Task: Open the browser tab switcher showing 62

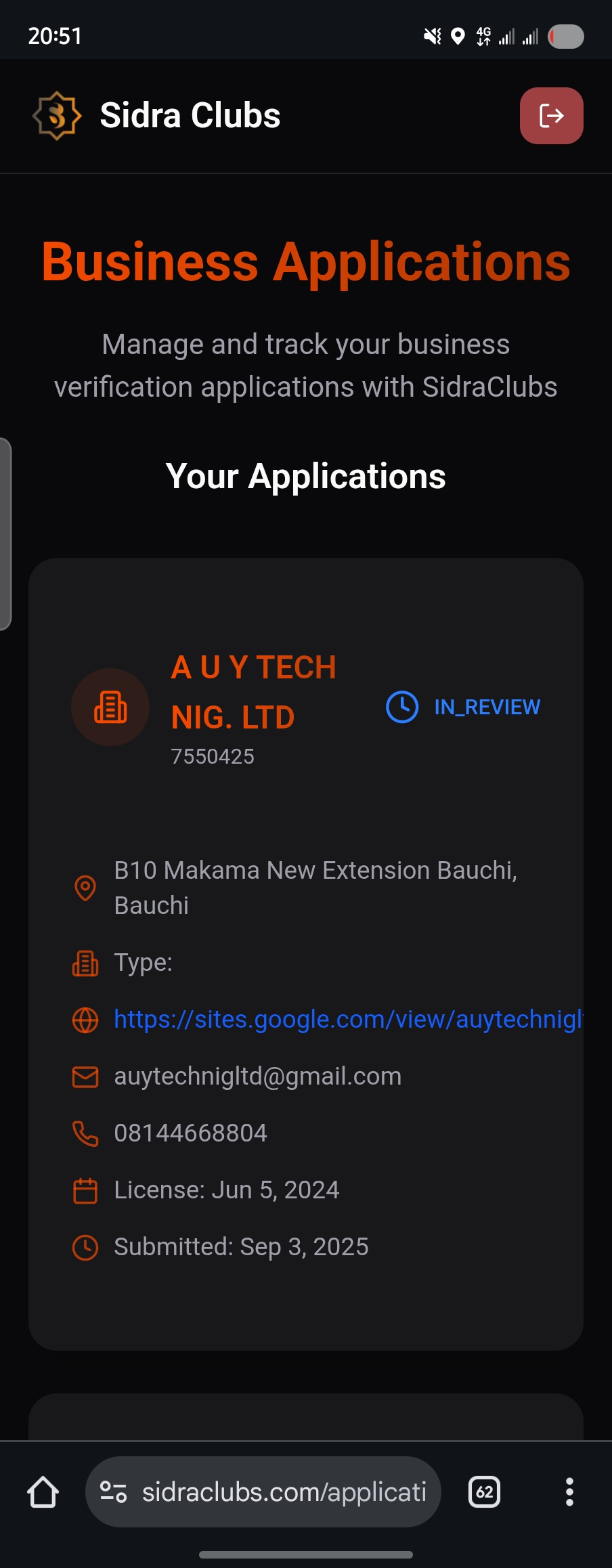Action: point(485,1492)
